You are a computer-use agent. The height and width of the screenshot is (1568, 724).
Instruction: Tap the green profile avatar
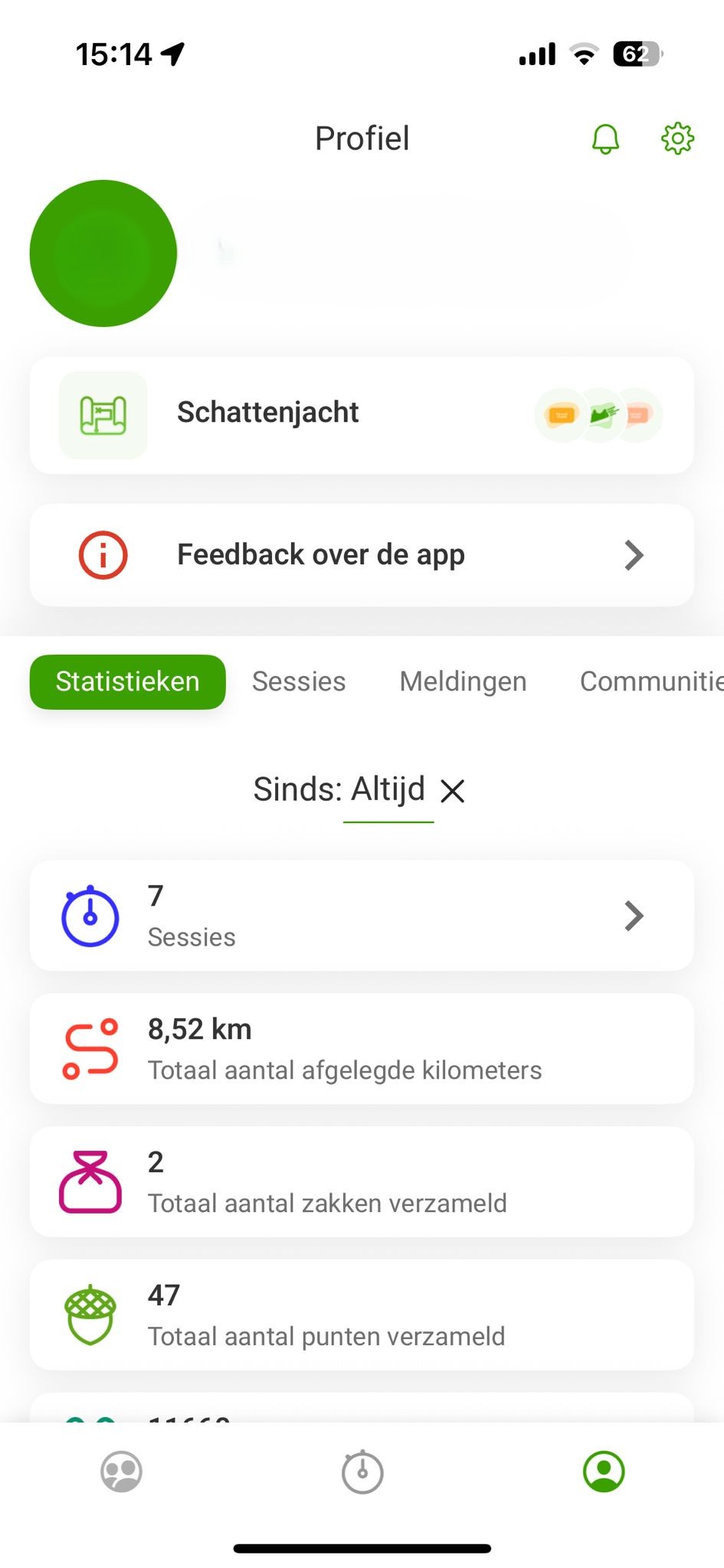click(103, 253)
